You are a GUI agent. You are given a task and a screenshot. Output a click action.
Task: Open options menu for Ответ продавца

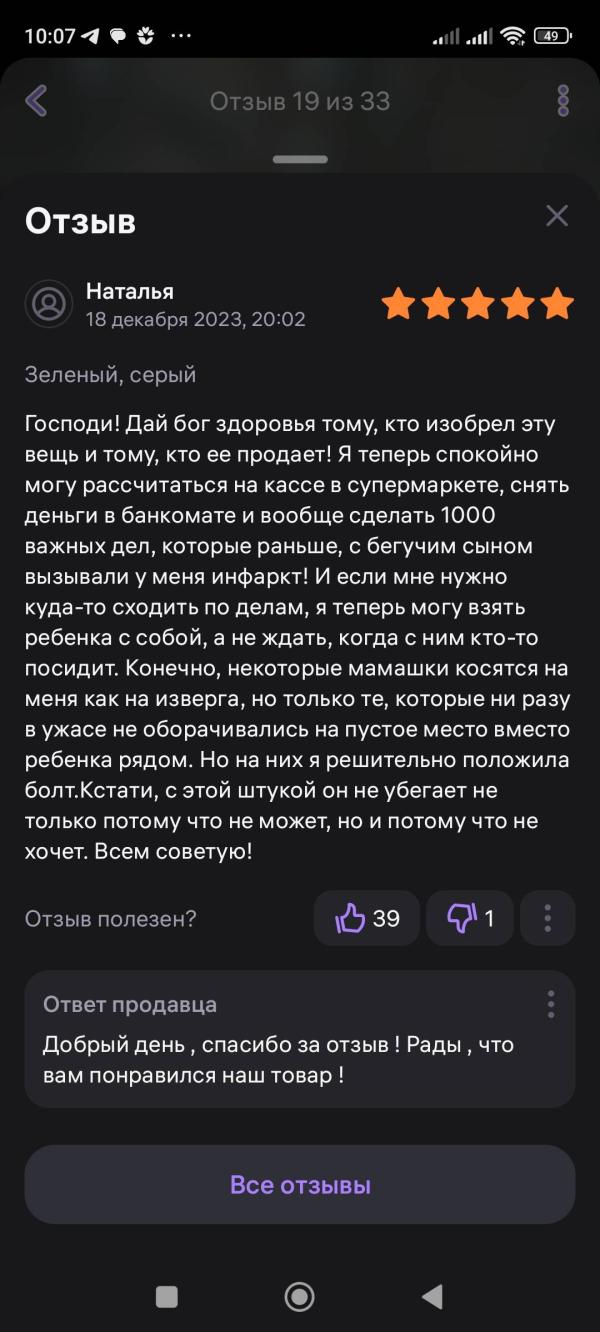point(550,1003)
